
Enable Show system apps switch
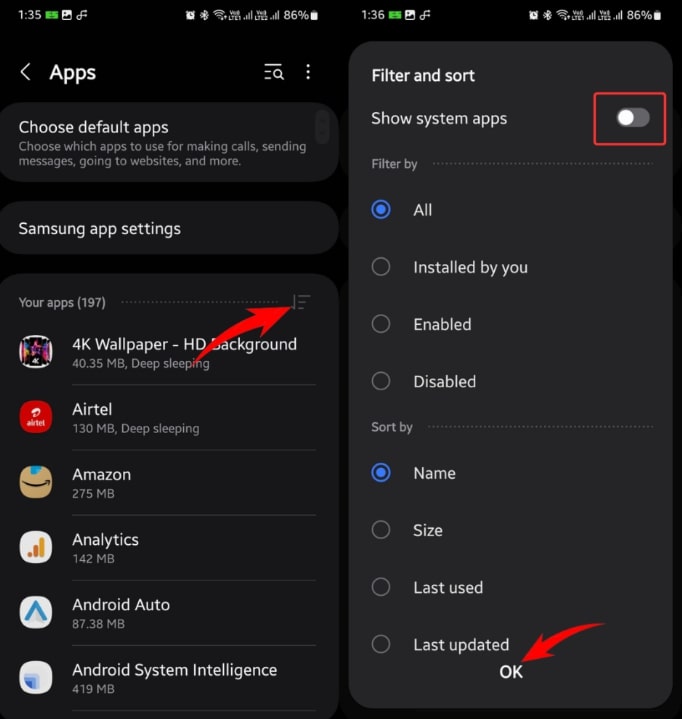point(632,118)
